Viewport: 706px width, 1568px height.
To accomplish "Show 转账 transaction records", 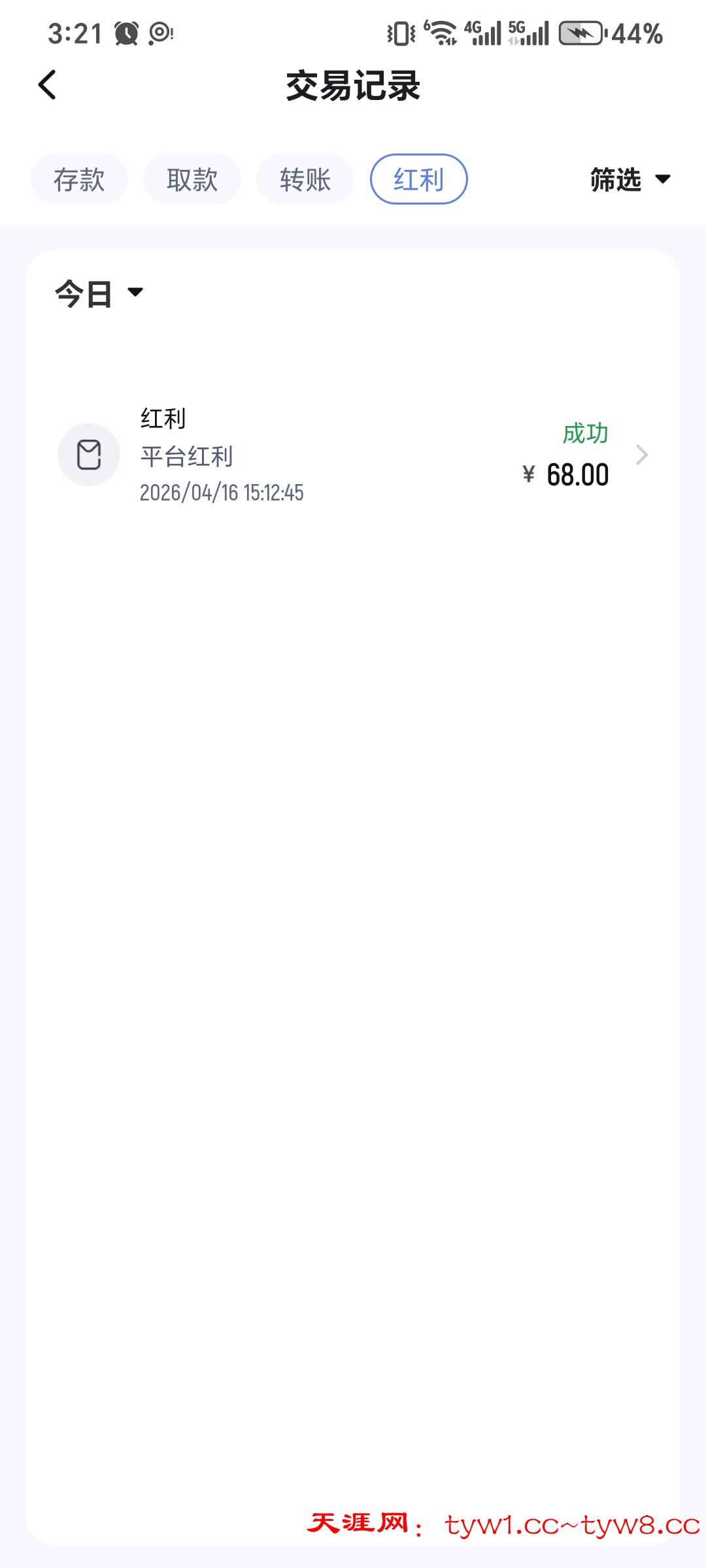I will [x=305, y=179].
